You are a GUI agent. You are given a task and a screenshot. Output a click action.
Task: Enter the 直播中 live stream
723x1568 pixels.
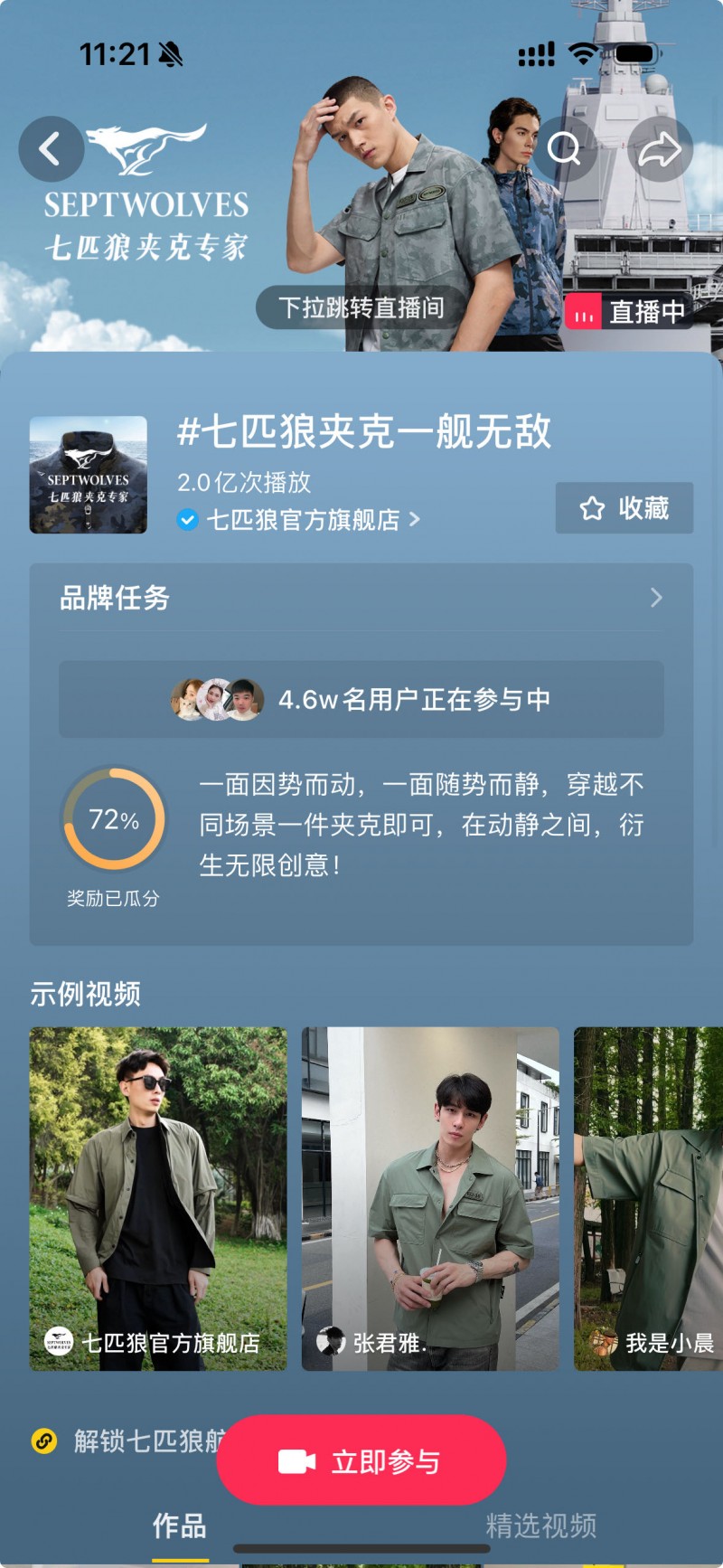pos(630,312)
